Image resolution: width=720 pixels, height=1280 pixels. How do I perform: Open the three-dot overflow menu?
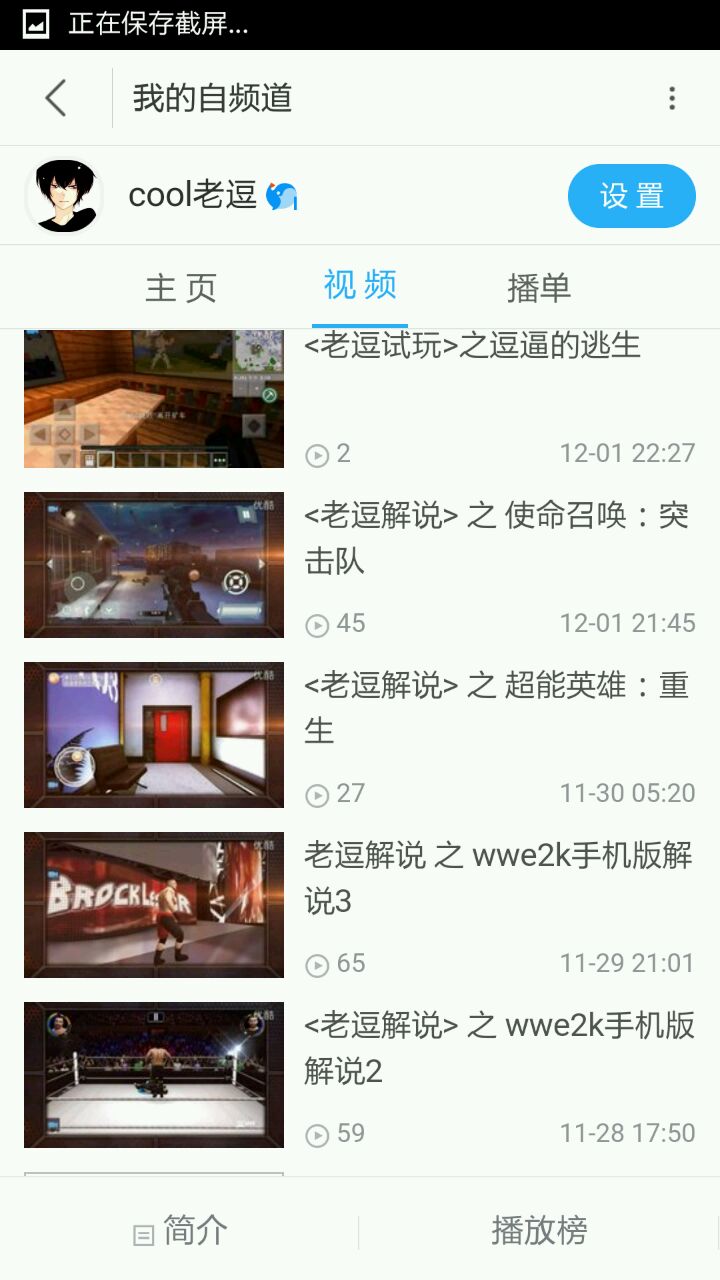pos(672,98)
